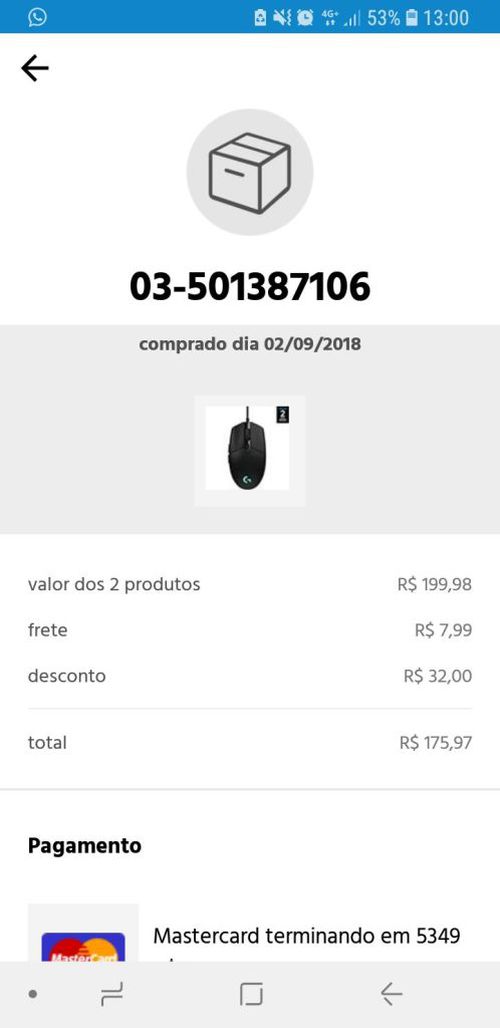Go back using the top arrow

35,68
